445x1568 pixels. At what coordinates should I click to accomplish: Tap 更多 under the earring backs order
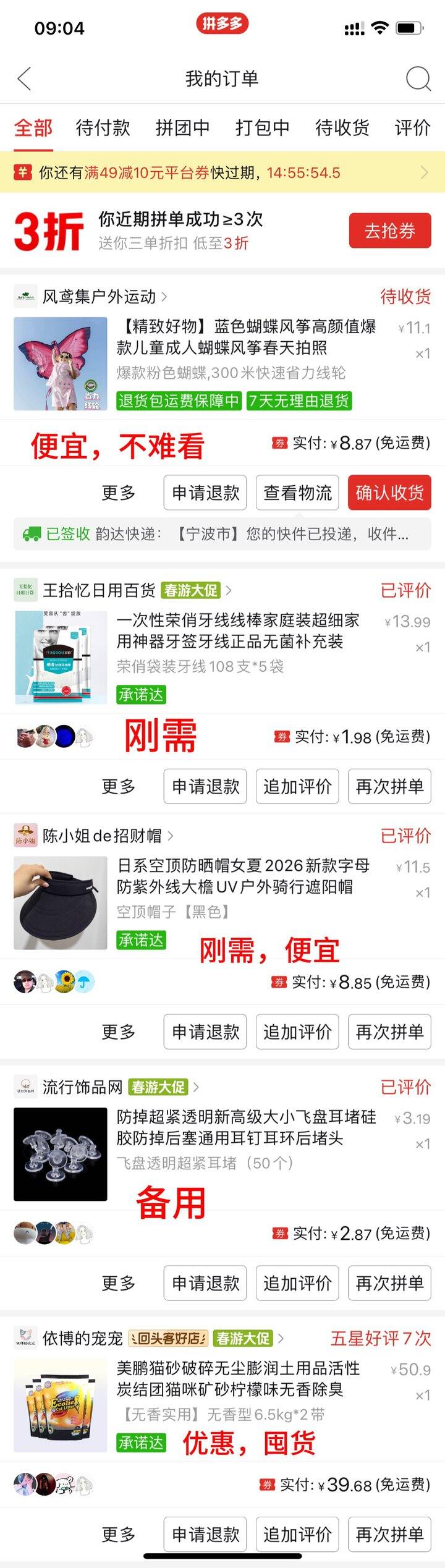[x=119, y=1283]
